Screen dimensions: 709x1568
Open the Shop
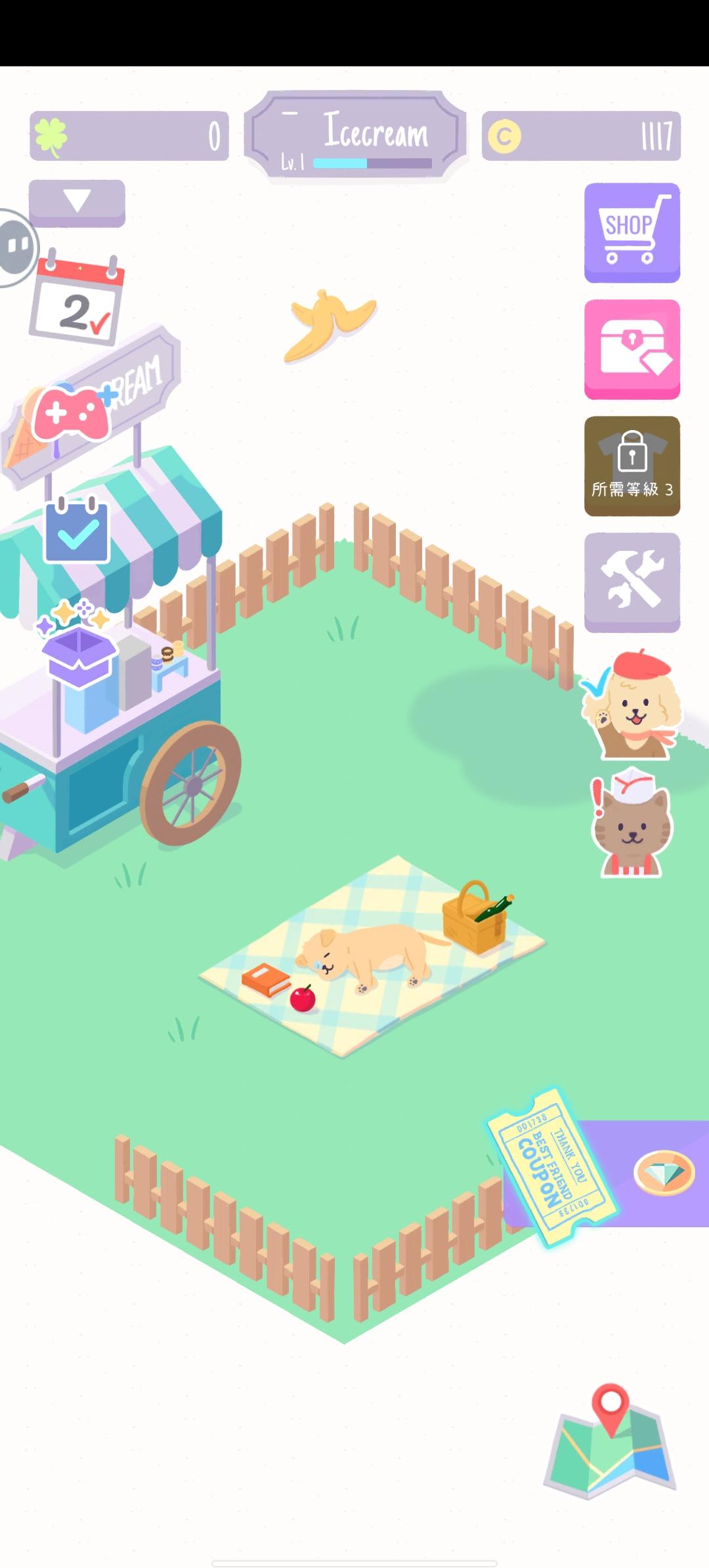coord(632,233)
